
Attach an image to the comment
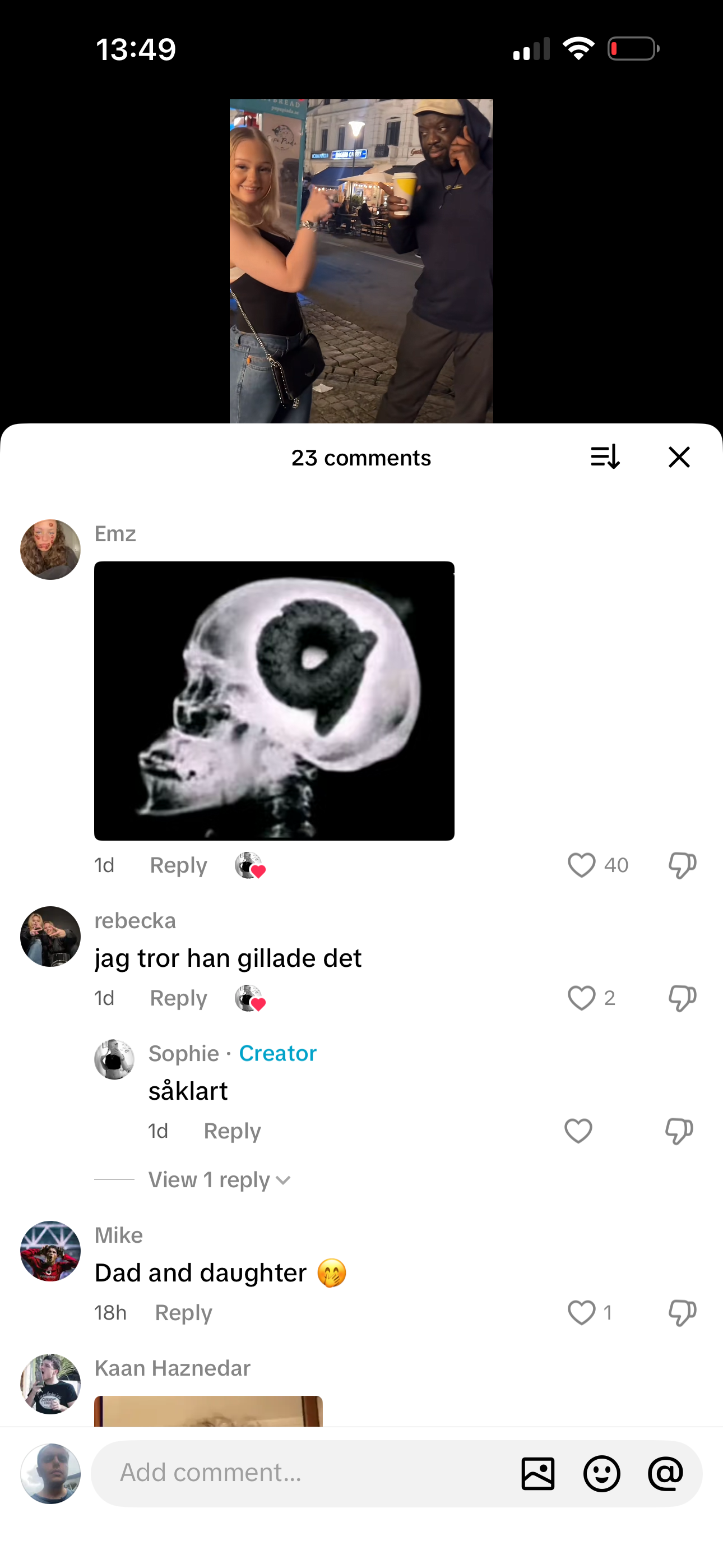pos(538,1474)
